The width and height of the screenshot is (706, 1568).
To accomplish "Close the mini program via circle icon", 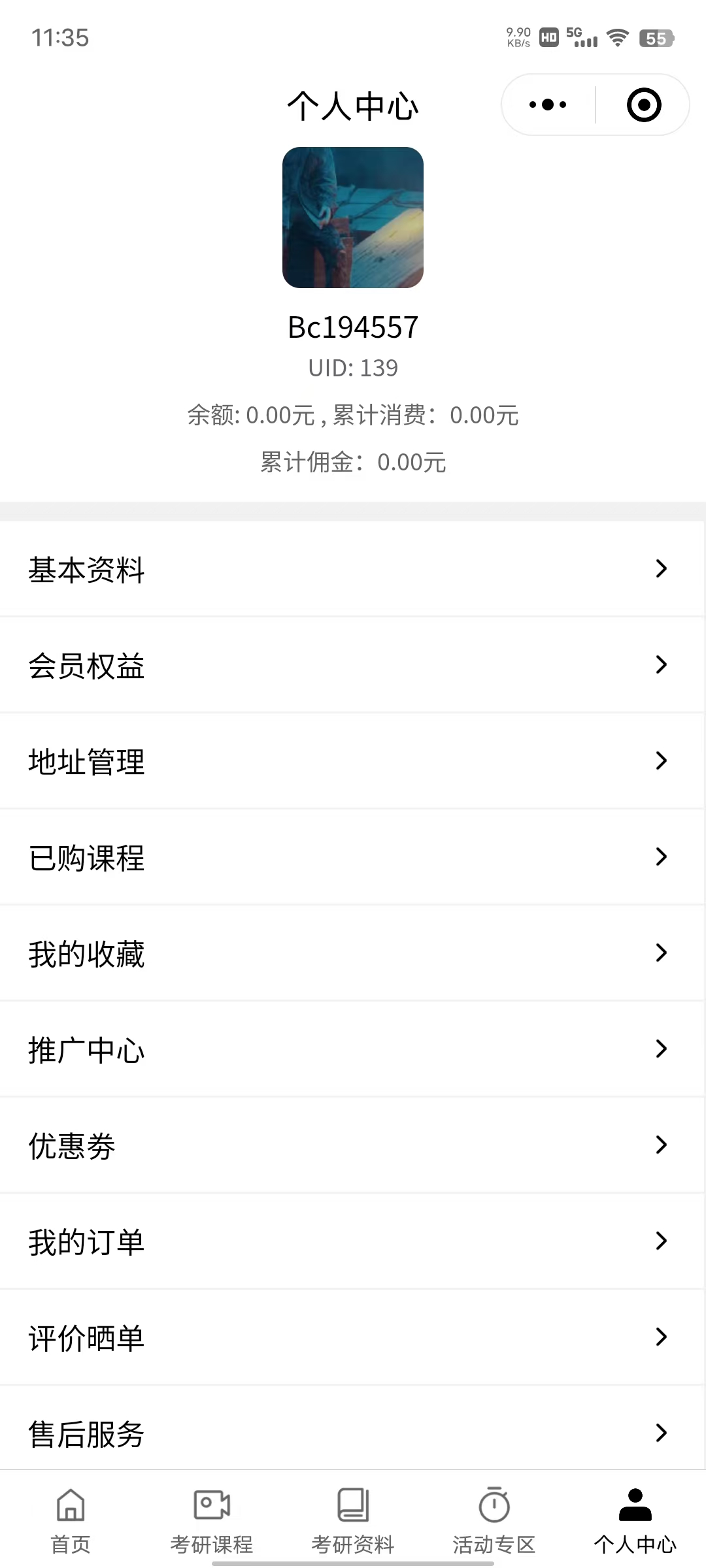I will pos(644,105).
